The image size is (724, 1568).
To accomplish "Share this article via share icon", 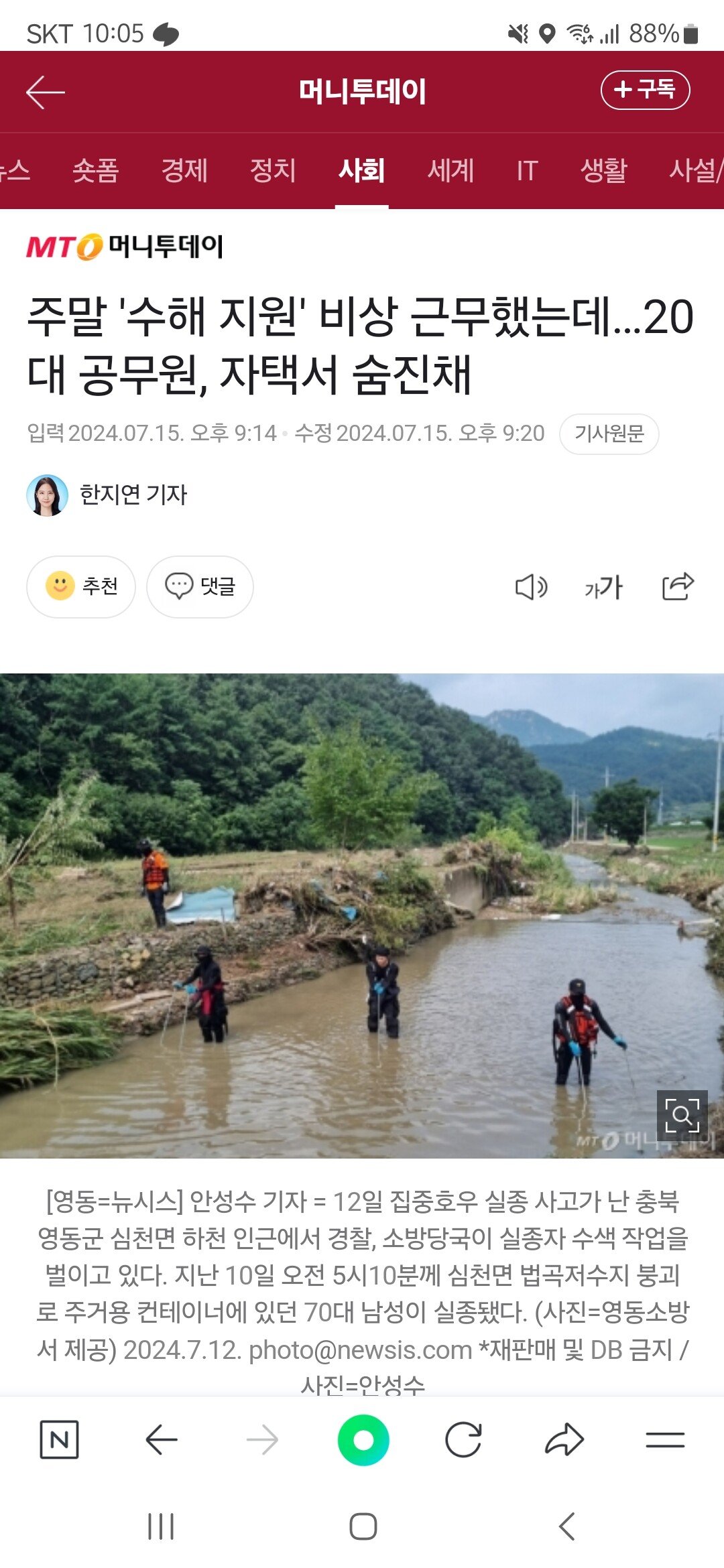I will coord(678,587).
